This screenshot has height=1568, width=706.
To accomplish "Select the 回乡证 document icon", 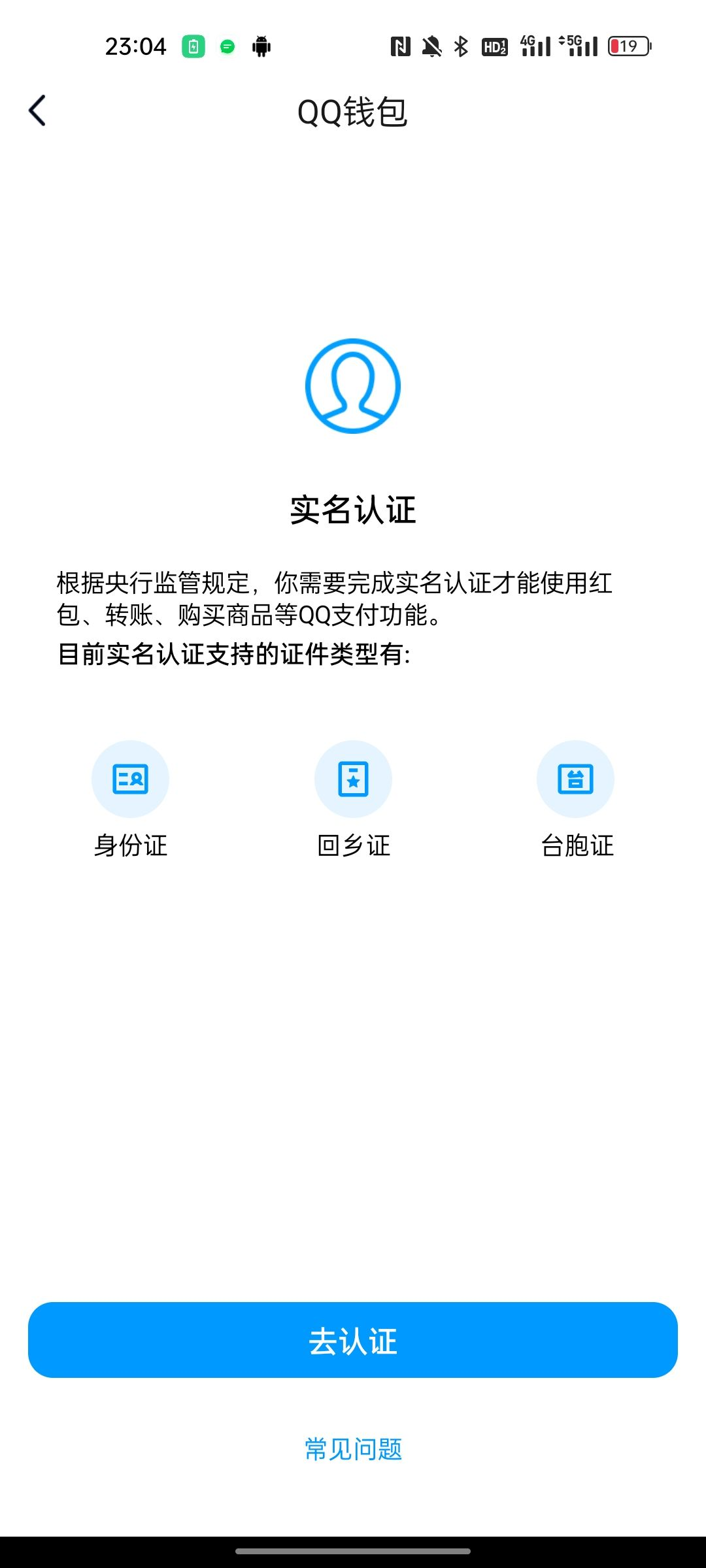I will click(x=353, y=779).
